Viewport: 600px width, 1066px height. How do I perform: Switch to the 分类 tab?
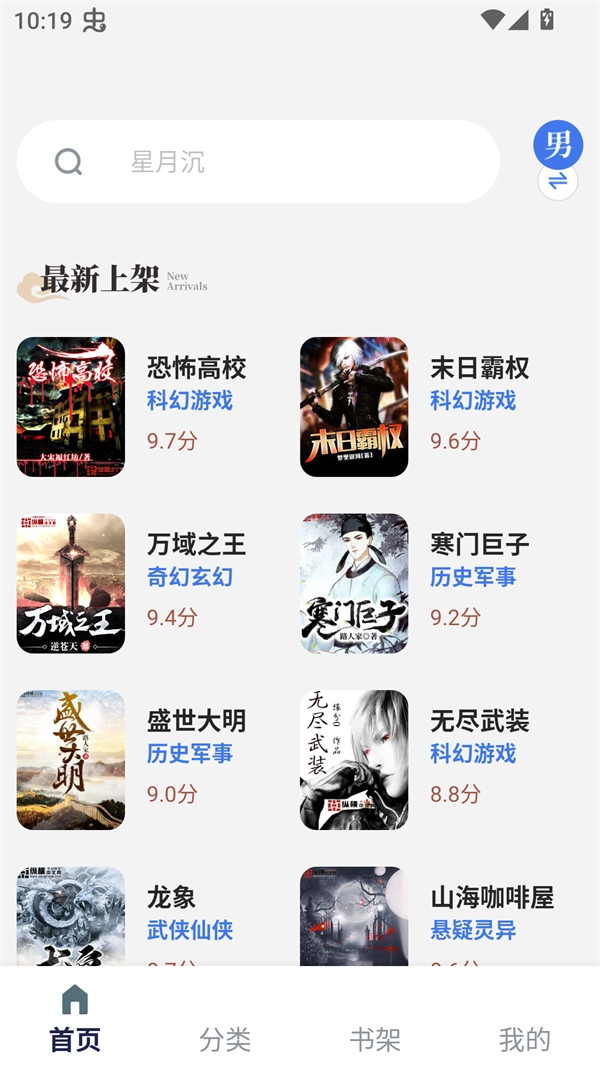(225, 1038)
